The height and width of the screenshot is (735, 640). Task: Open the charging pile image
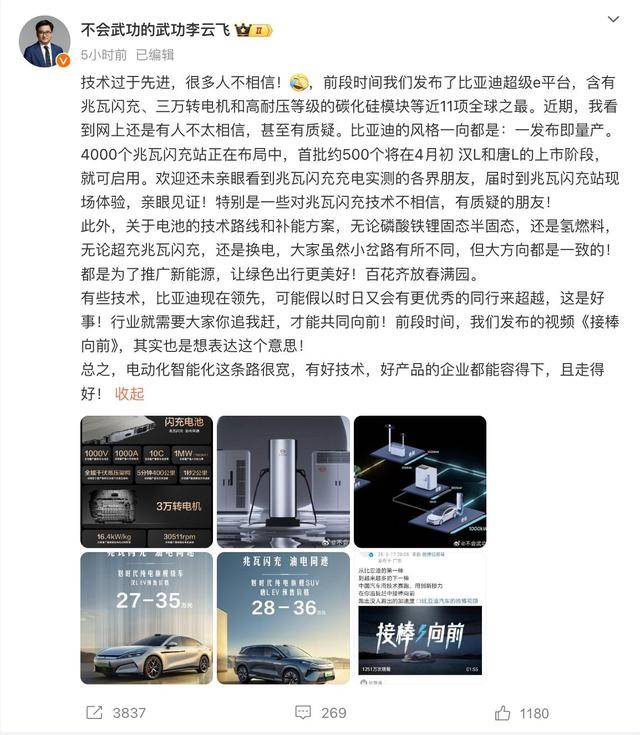point(283,481)
